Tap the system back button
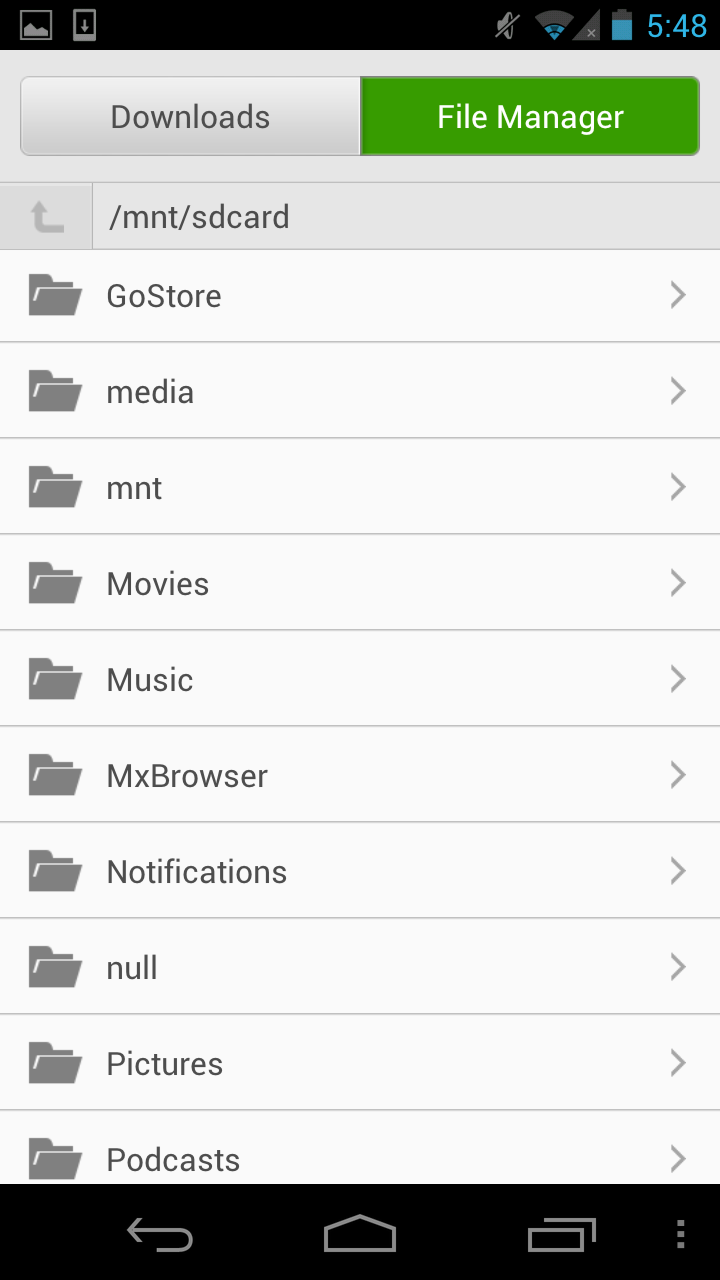This screenshot has width=720, height=1280. 160,1234
